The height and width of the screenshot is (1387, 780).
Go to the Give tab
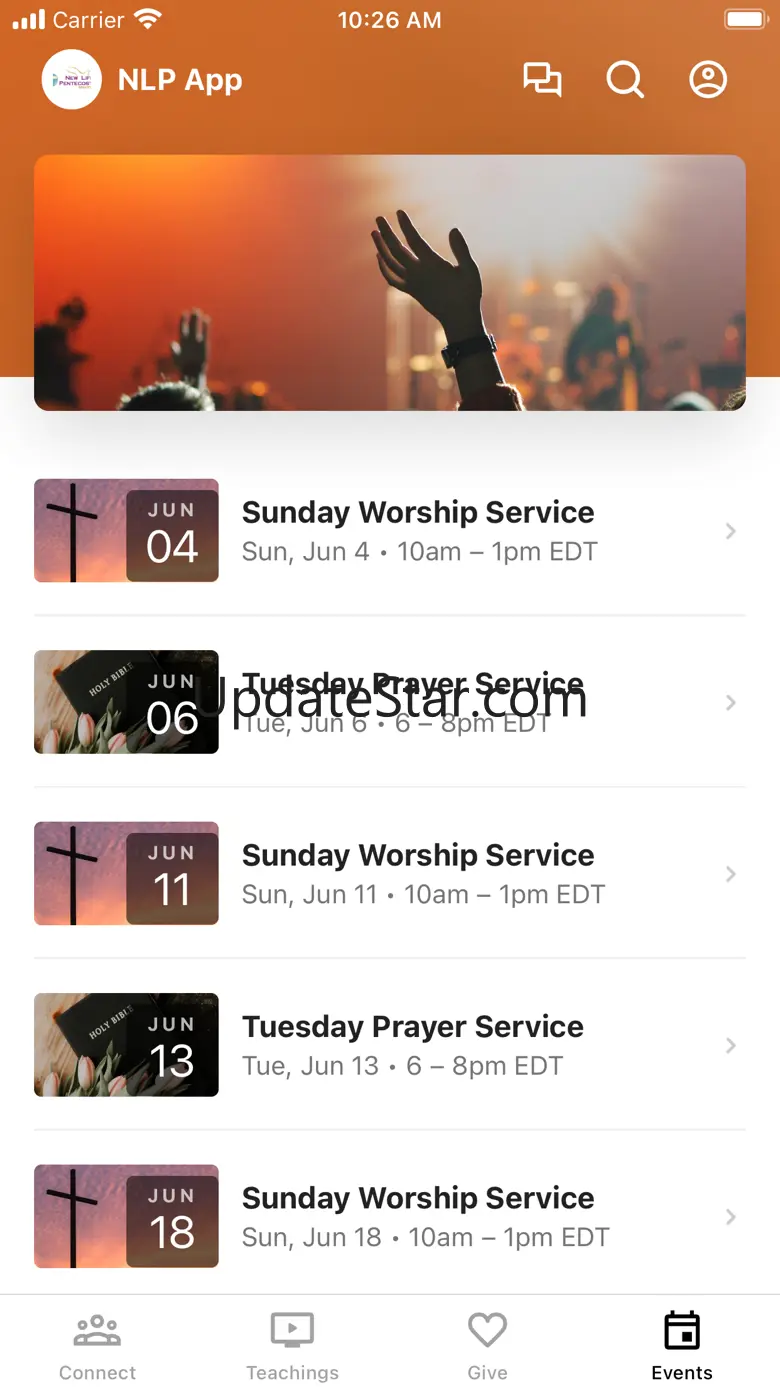pos(487,1345)
